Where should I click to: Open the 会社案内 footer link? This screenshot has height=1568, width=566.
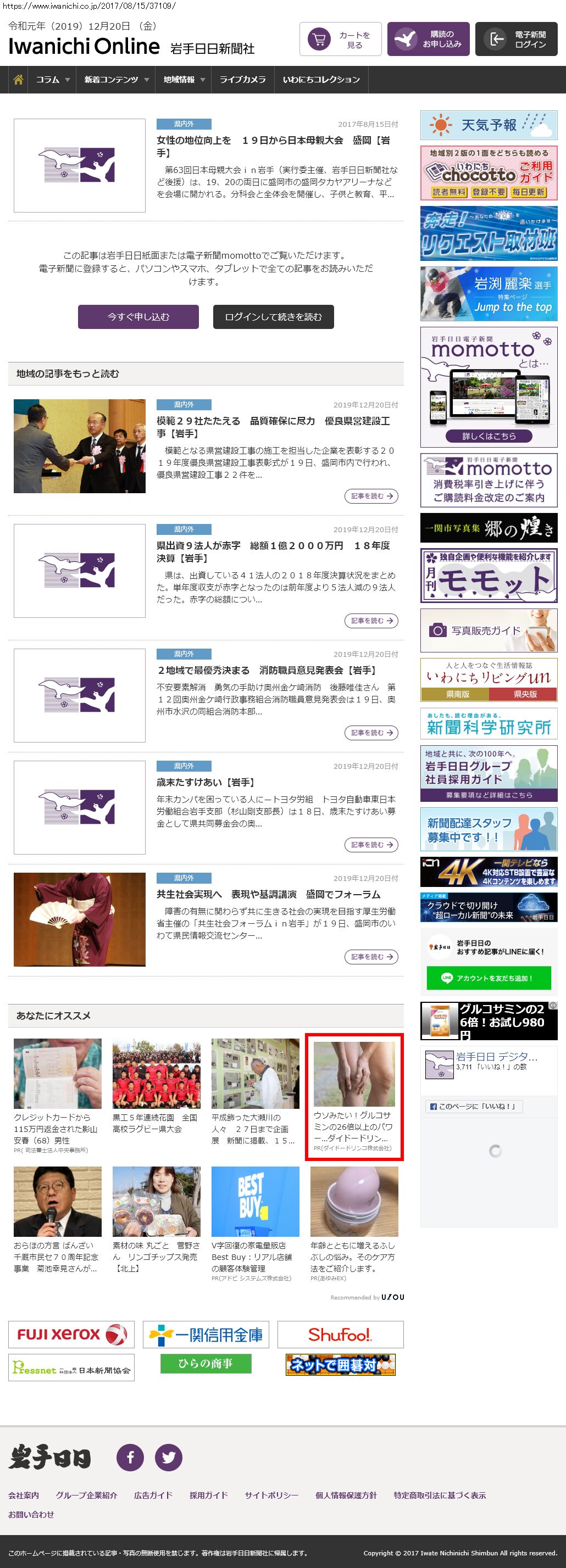point(23,1495)
